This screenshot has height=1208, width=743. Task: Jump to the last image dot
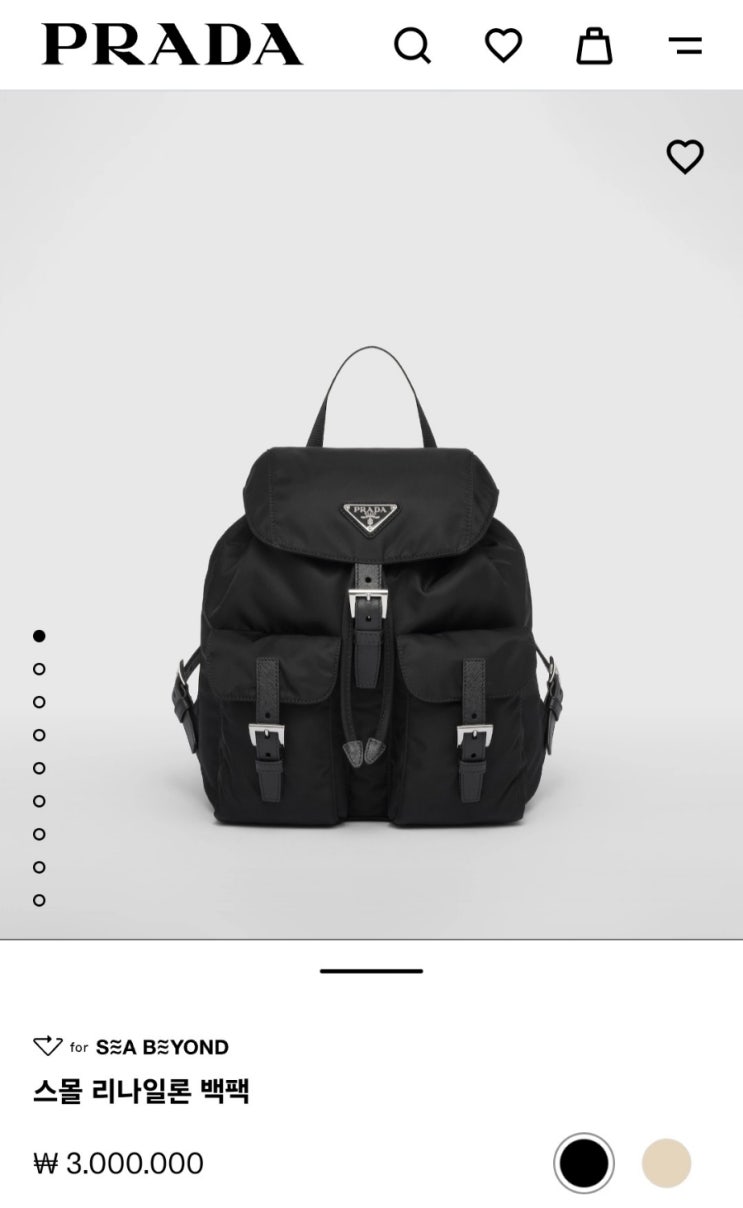click(39, 900)
